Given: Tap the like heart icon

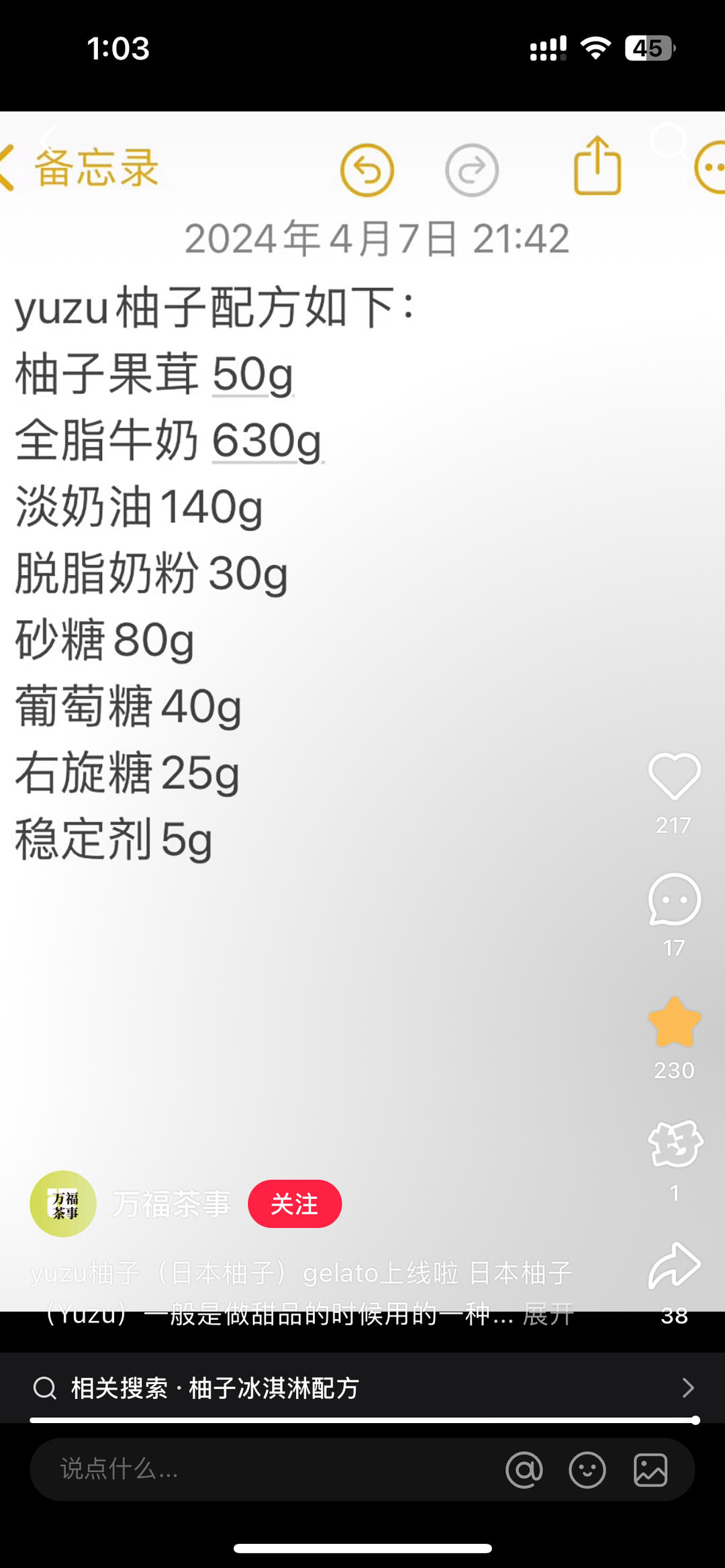Looking at the screenshot, I should [x=675, y=777].
